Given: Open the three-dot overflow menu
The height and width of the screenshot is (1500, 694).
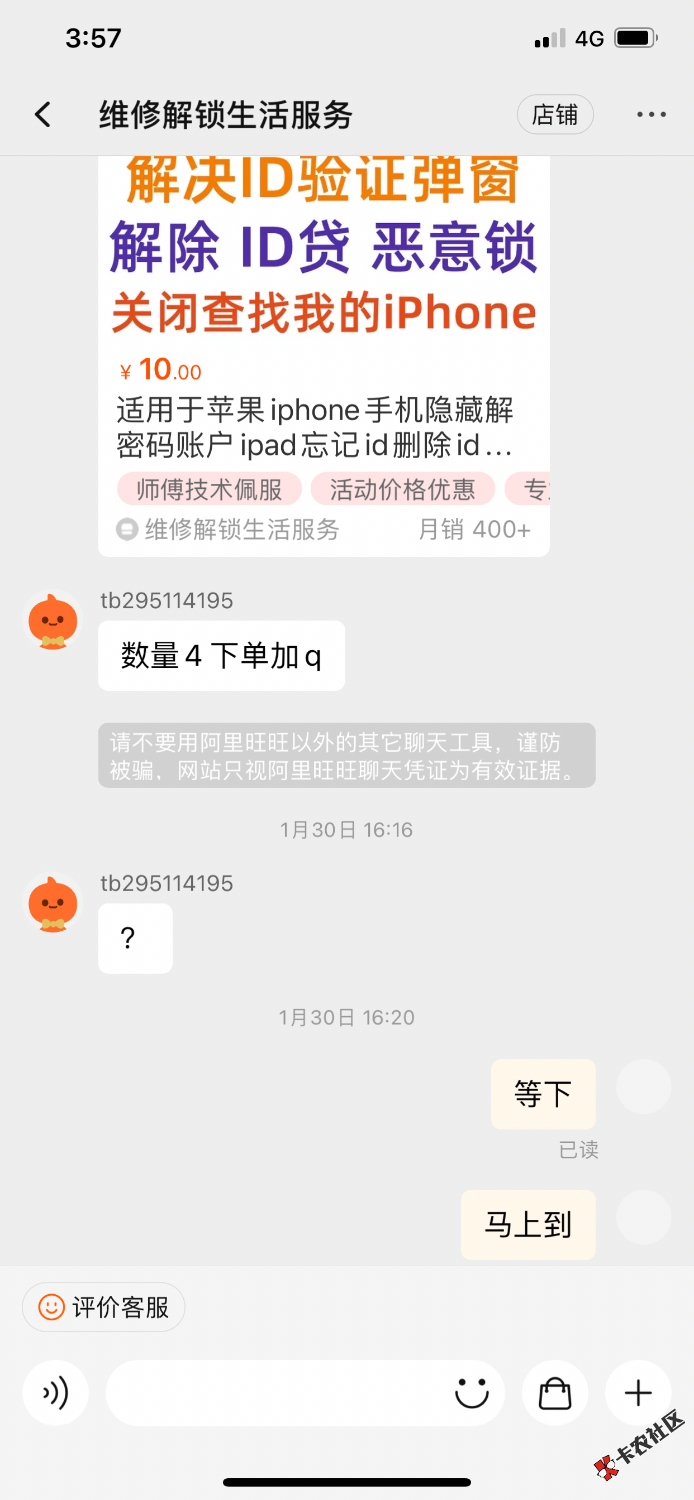Looking at the screenshot, I should point(651,115).
